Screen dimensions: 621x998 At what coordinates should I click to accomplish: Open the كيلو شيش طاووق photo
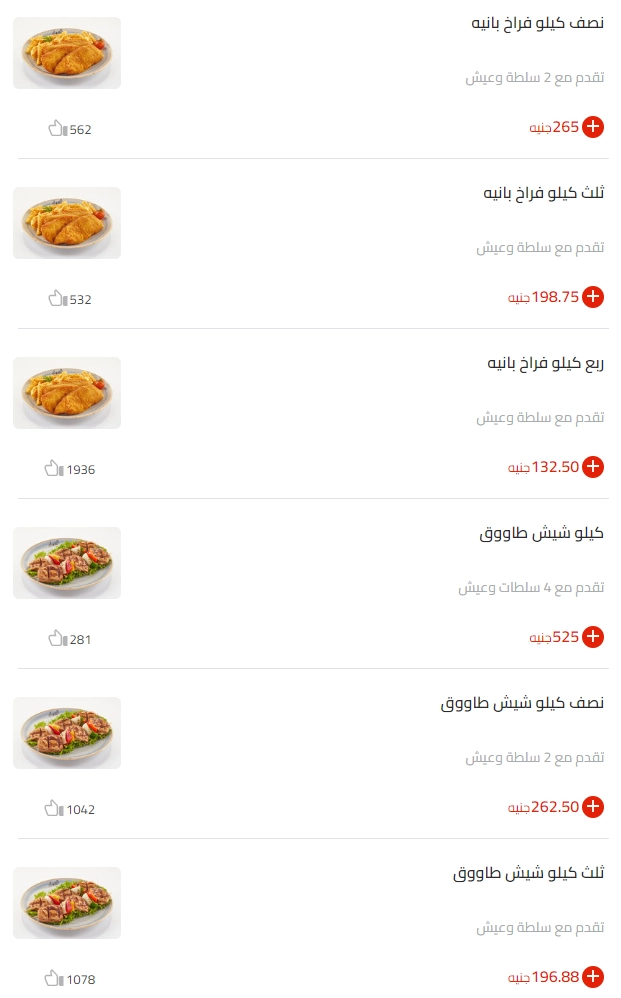(x=67, y=563)
